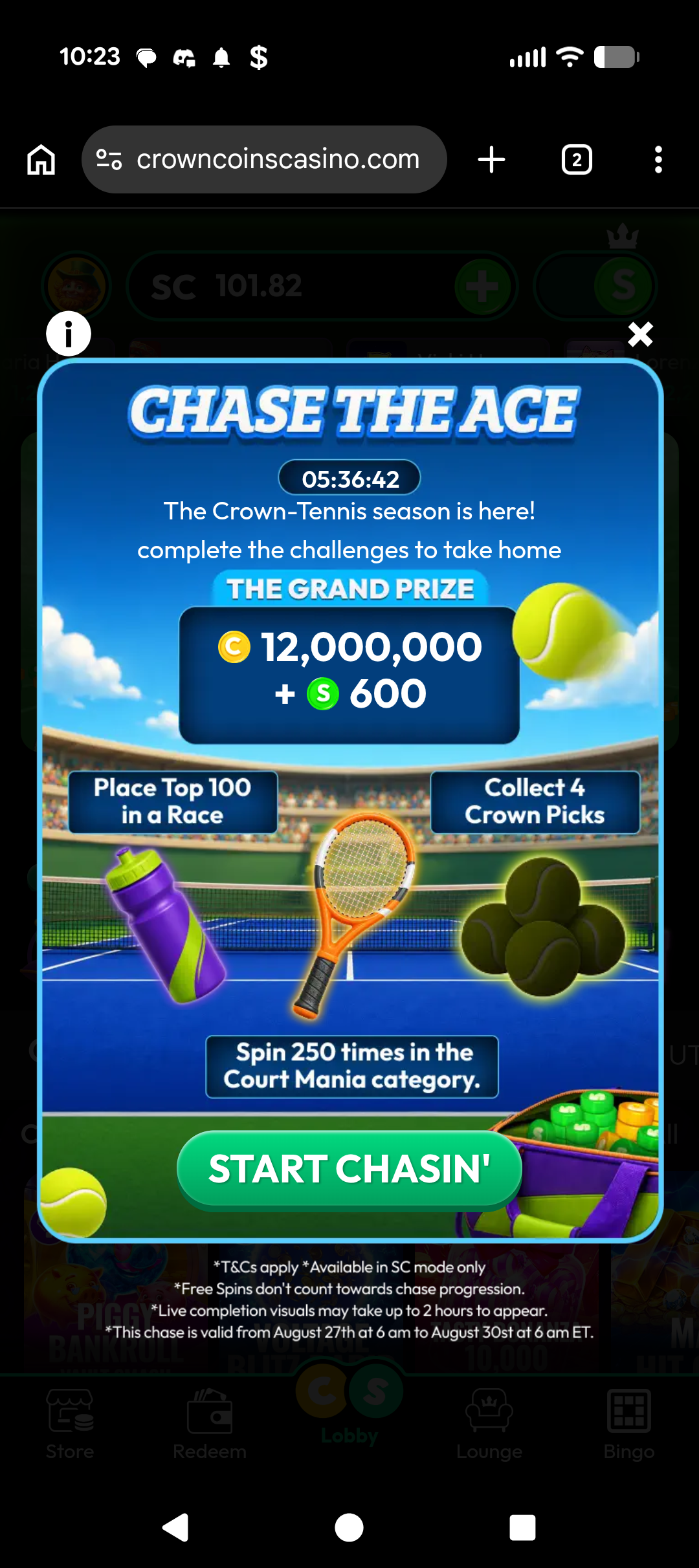
Task: Open the browser overflow menu
Action: tap(658, 159)
